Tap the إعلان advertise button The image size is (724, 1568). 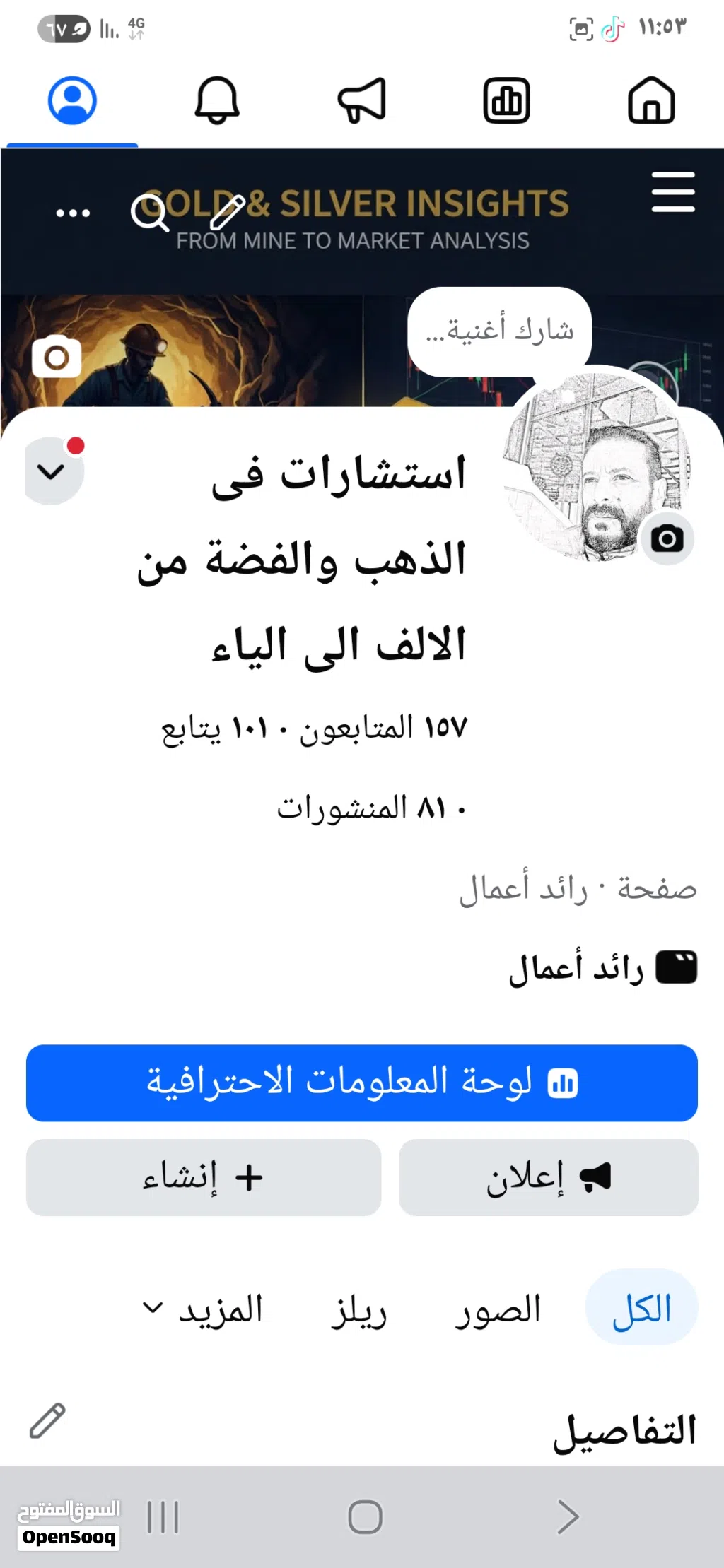click(548, 1177)
